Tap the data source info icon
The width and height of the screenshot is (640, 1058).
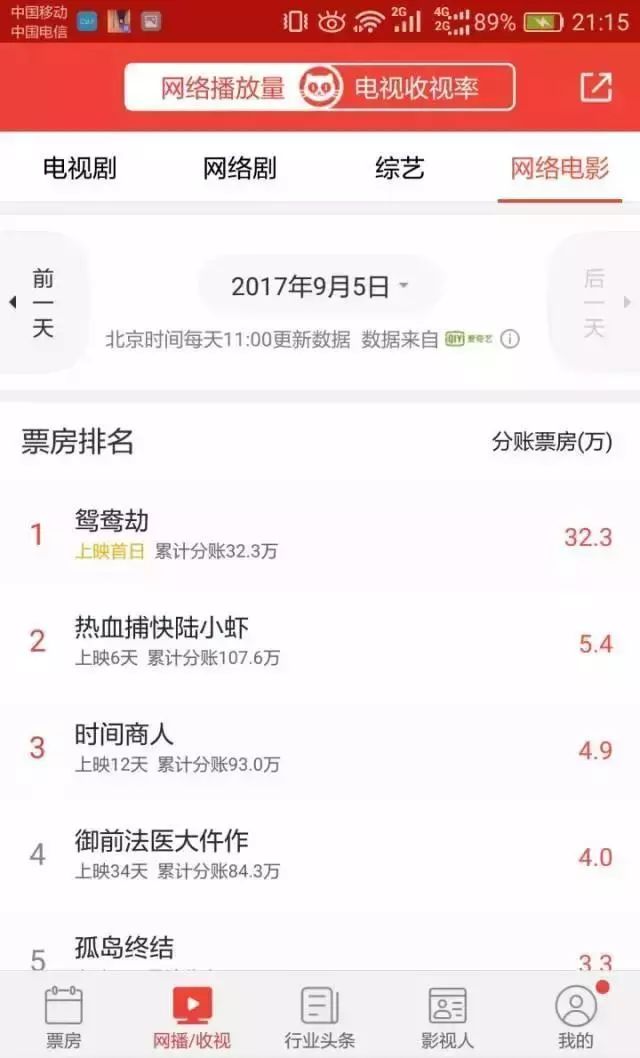point(510,339)
